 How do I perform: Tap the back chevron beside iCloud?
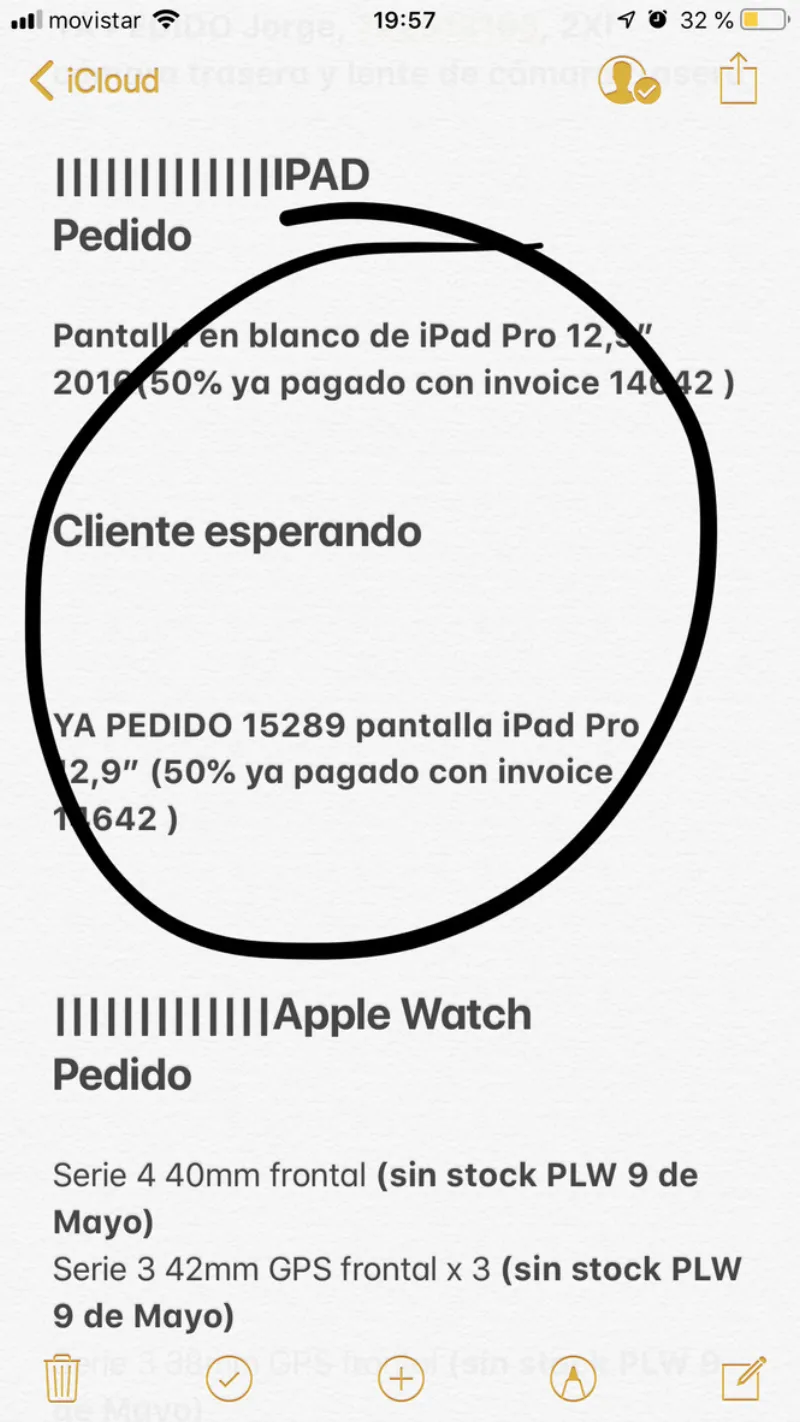pos(40,79)
